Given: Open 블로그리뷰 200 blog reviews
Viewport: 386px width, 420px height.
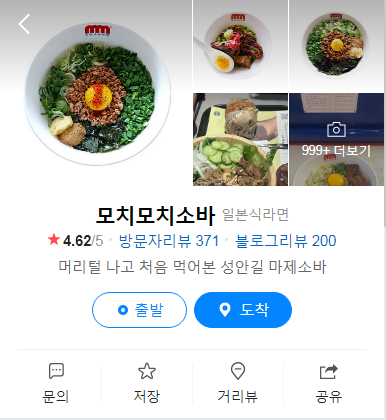Looking at the screenshot, I should click(x=286, y=241).
